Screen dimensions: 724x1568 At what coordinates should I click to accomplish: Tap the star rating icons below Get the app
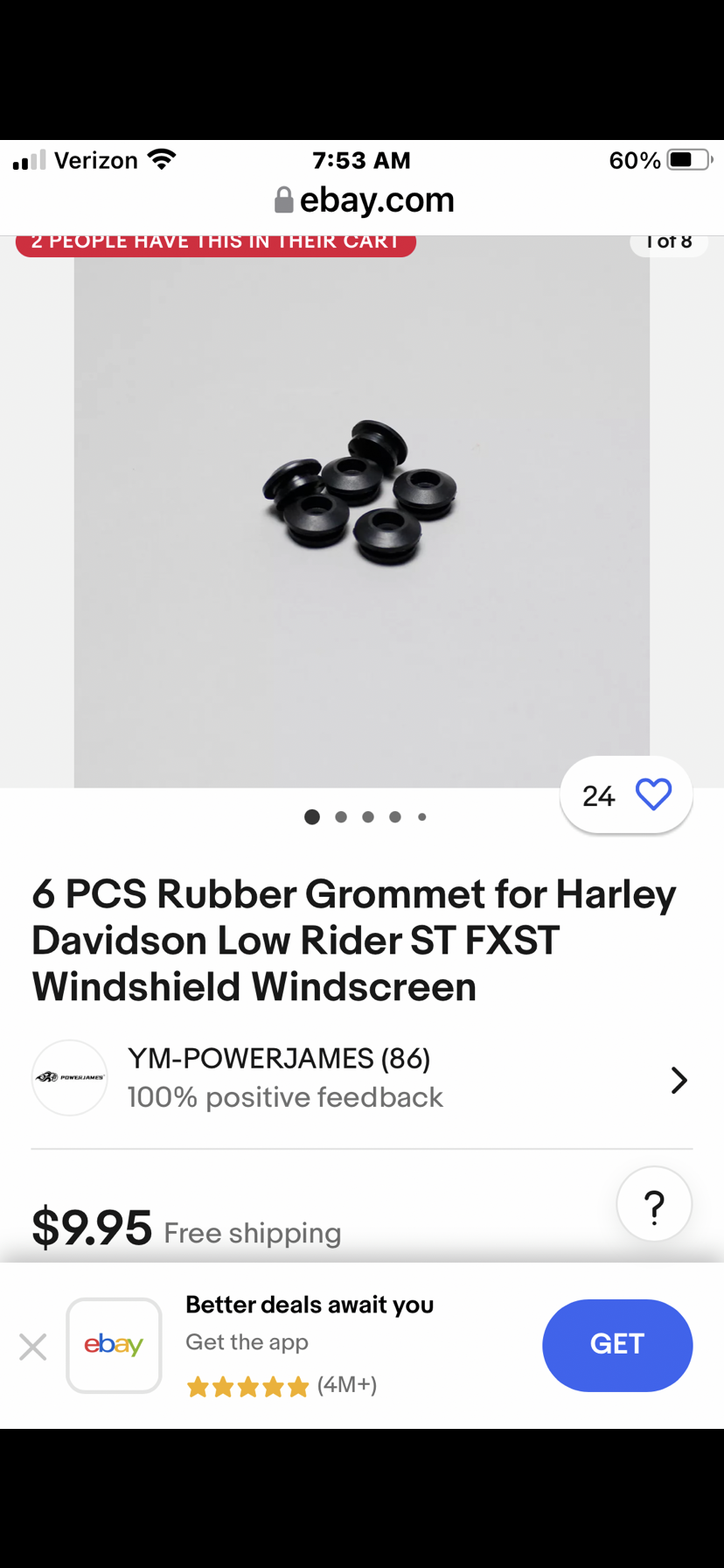pyautogui.click(x=247, y=1385)
